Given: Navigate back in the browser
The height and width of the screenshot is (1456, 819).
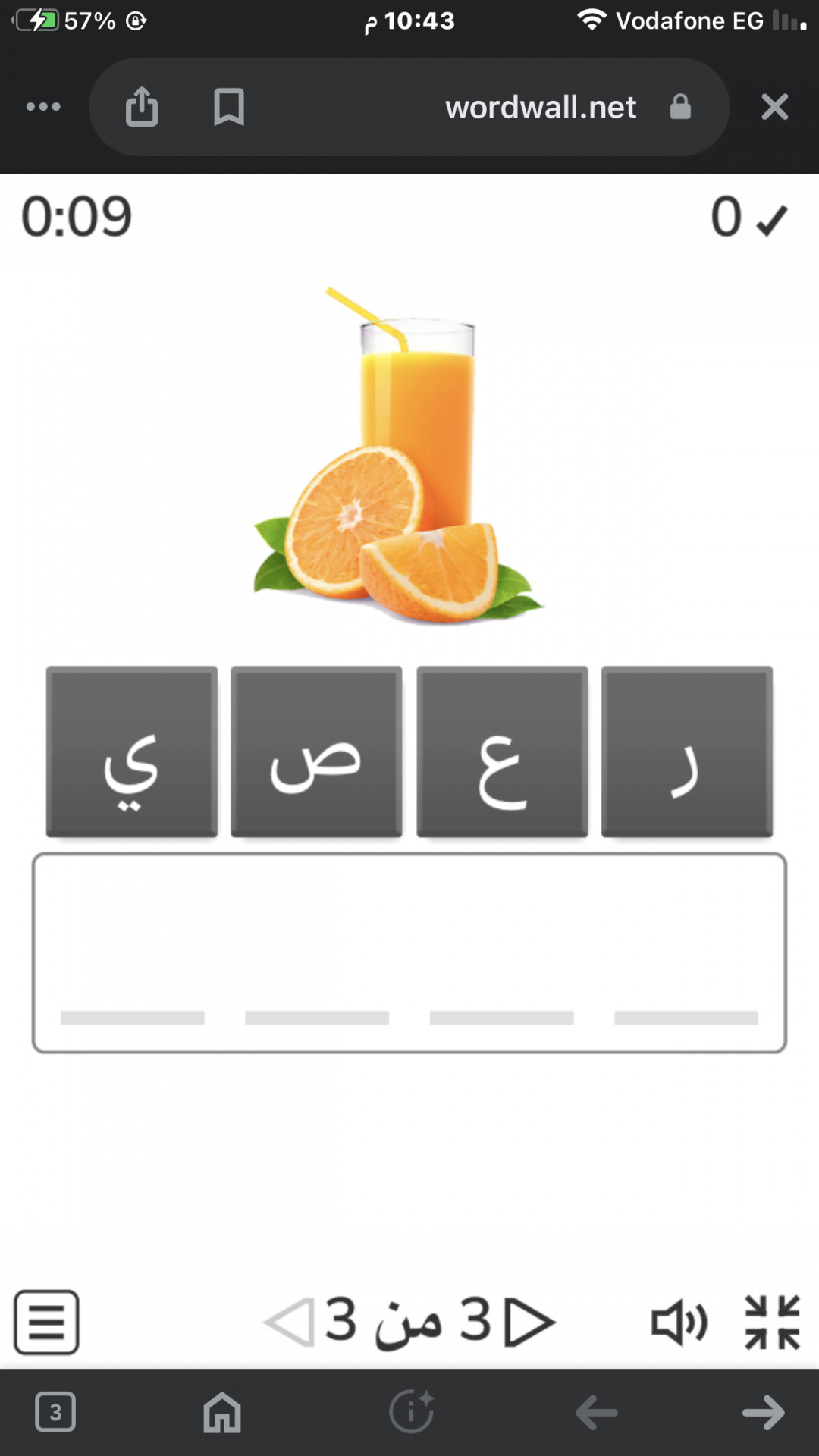Looking at the screenshot, I should (x=597, y=1412).
